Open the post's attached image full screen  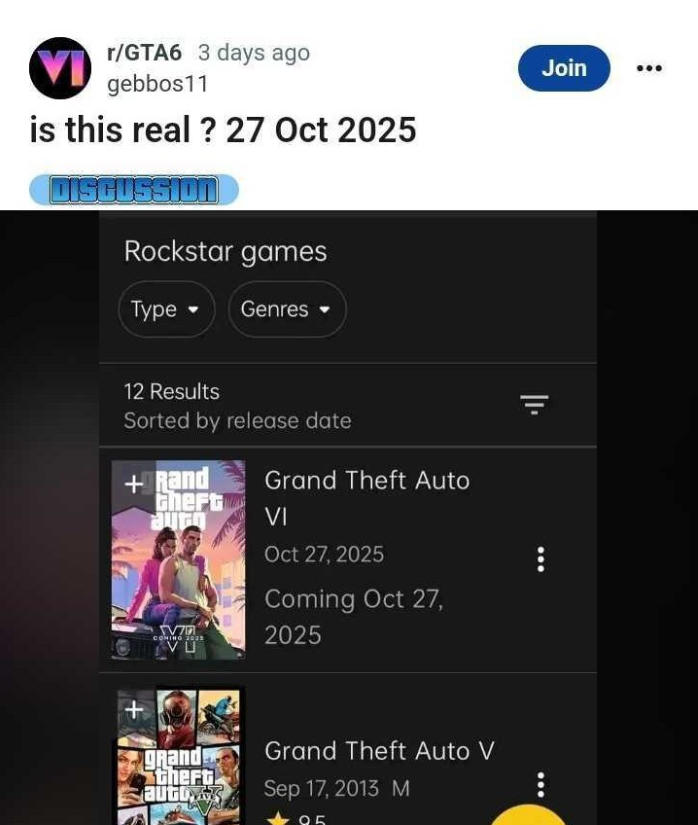pos(348,517)
